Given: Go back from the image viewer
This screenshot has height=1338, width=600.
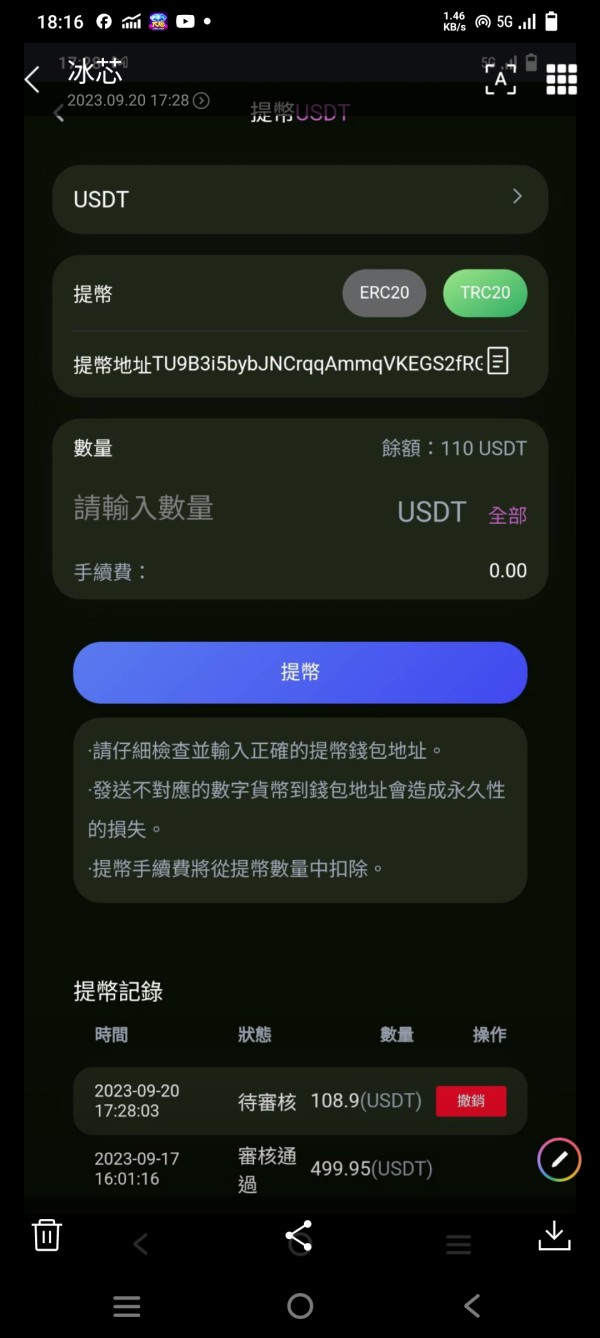Looking at the screenshot, I should 32,80.
